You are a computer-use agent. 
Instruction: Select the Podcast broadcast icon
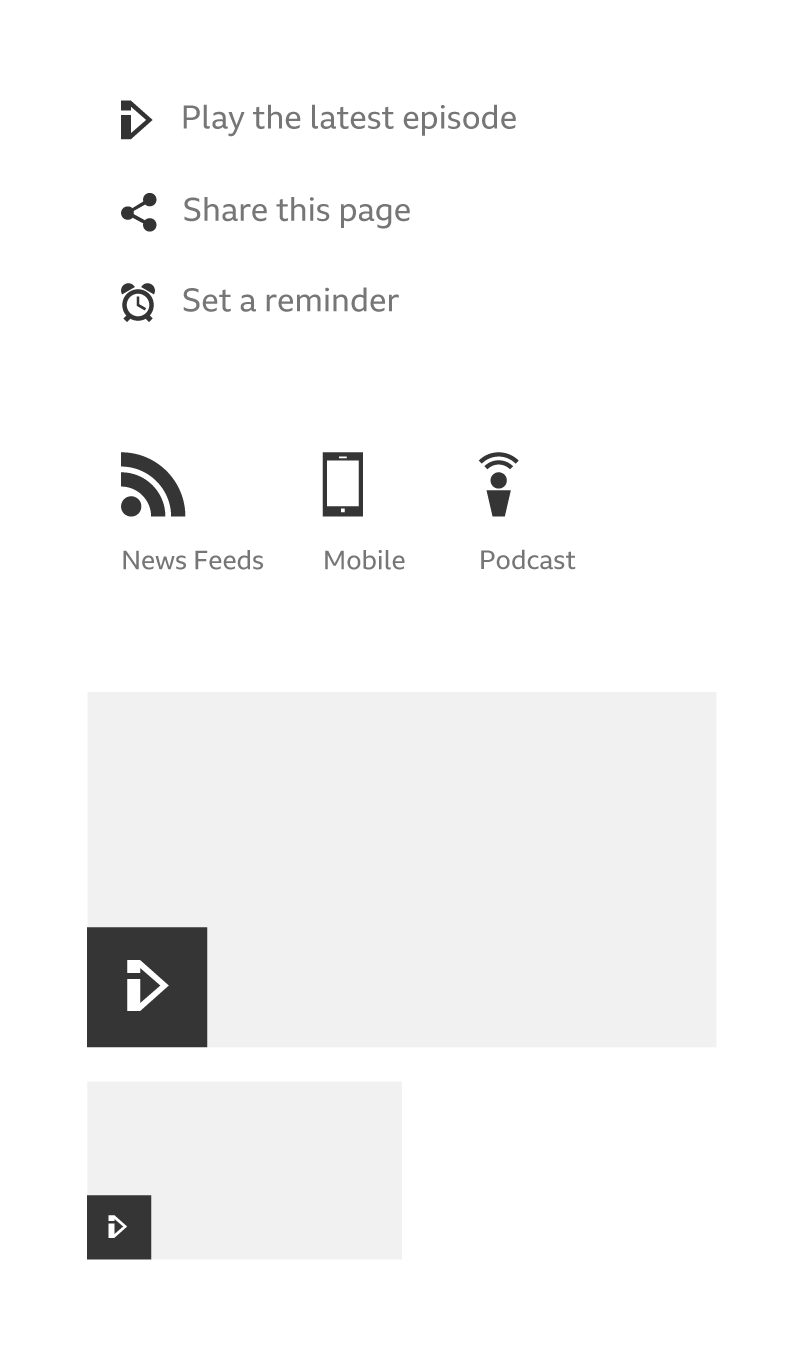[x=499, y=483]
